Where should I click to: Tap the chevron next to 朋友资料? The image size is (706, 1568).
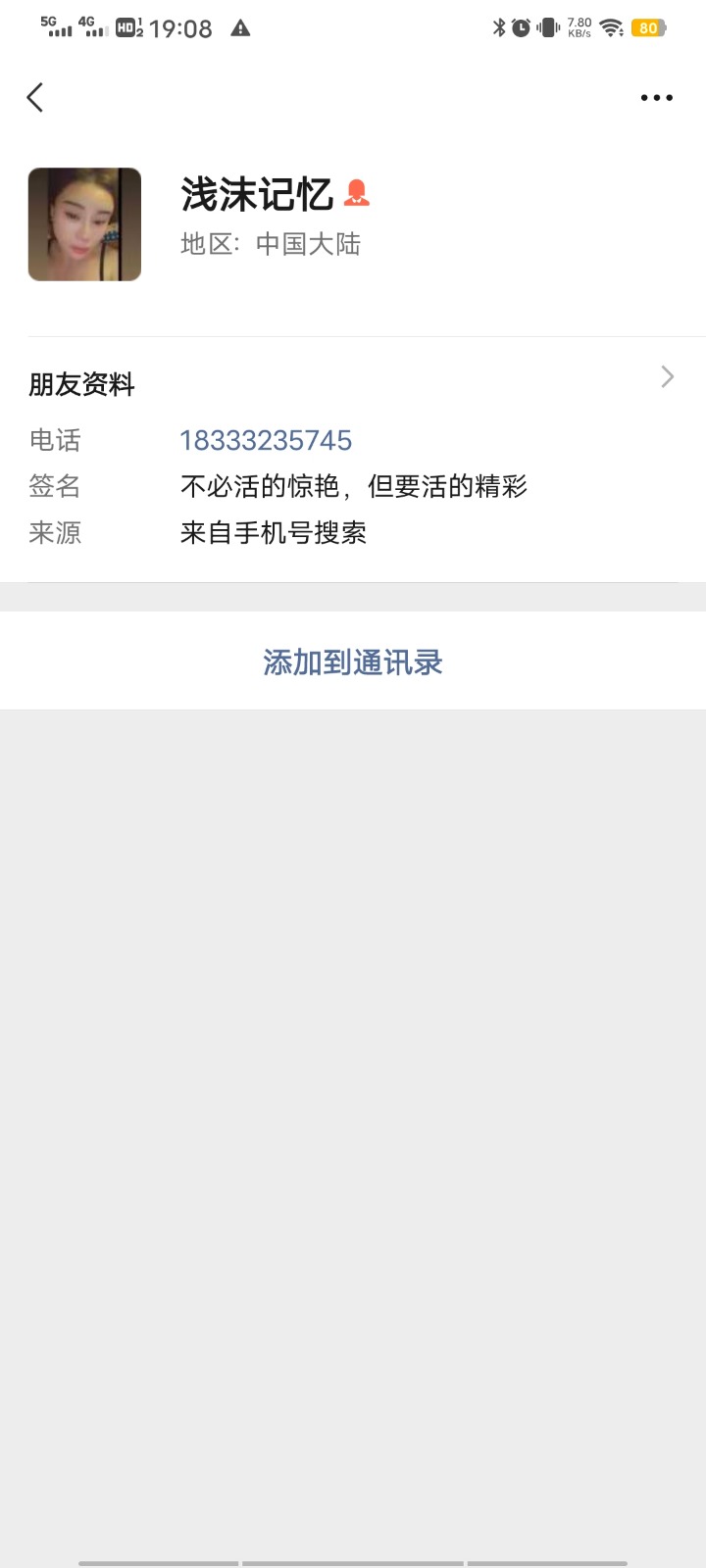click(x=667, y=376)
